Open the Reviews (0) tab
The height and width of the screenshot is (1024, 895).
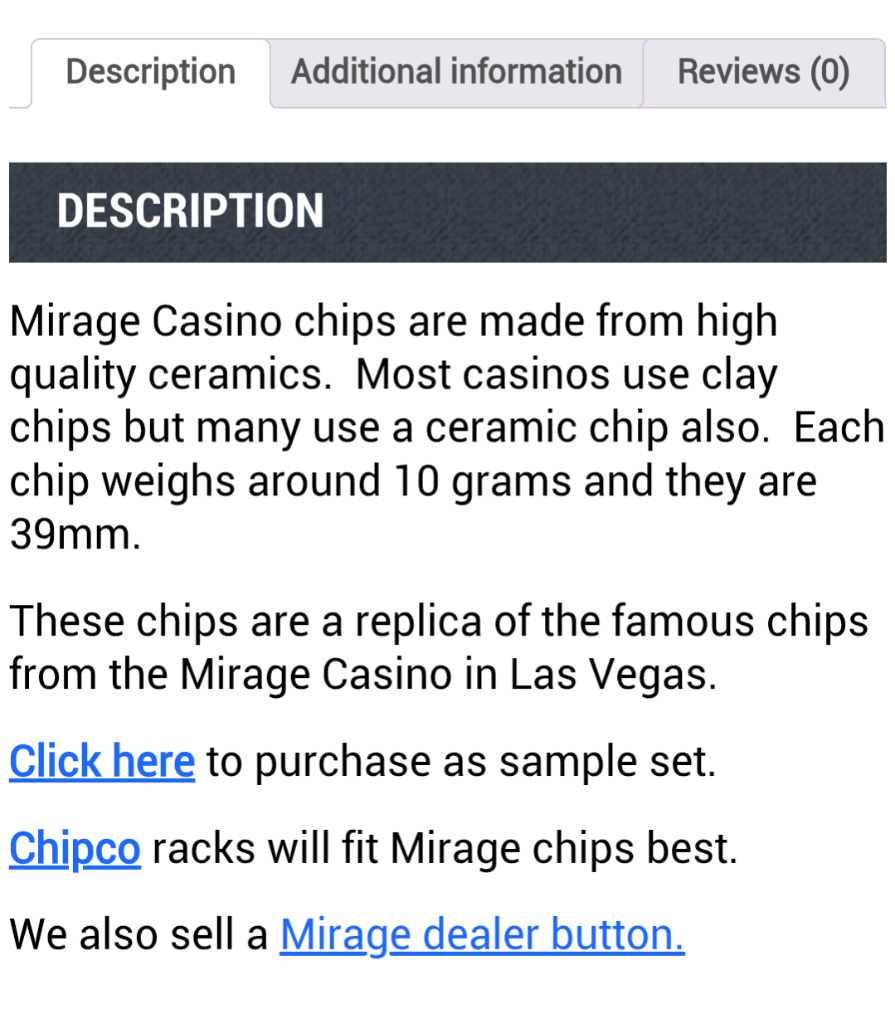[x=763, y=72]
